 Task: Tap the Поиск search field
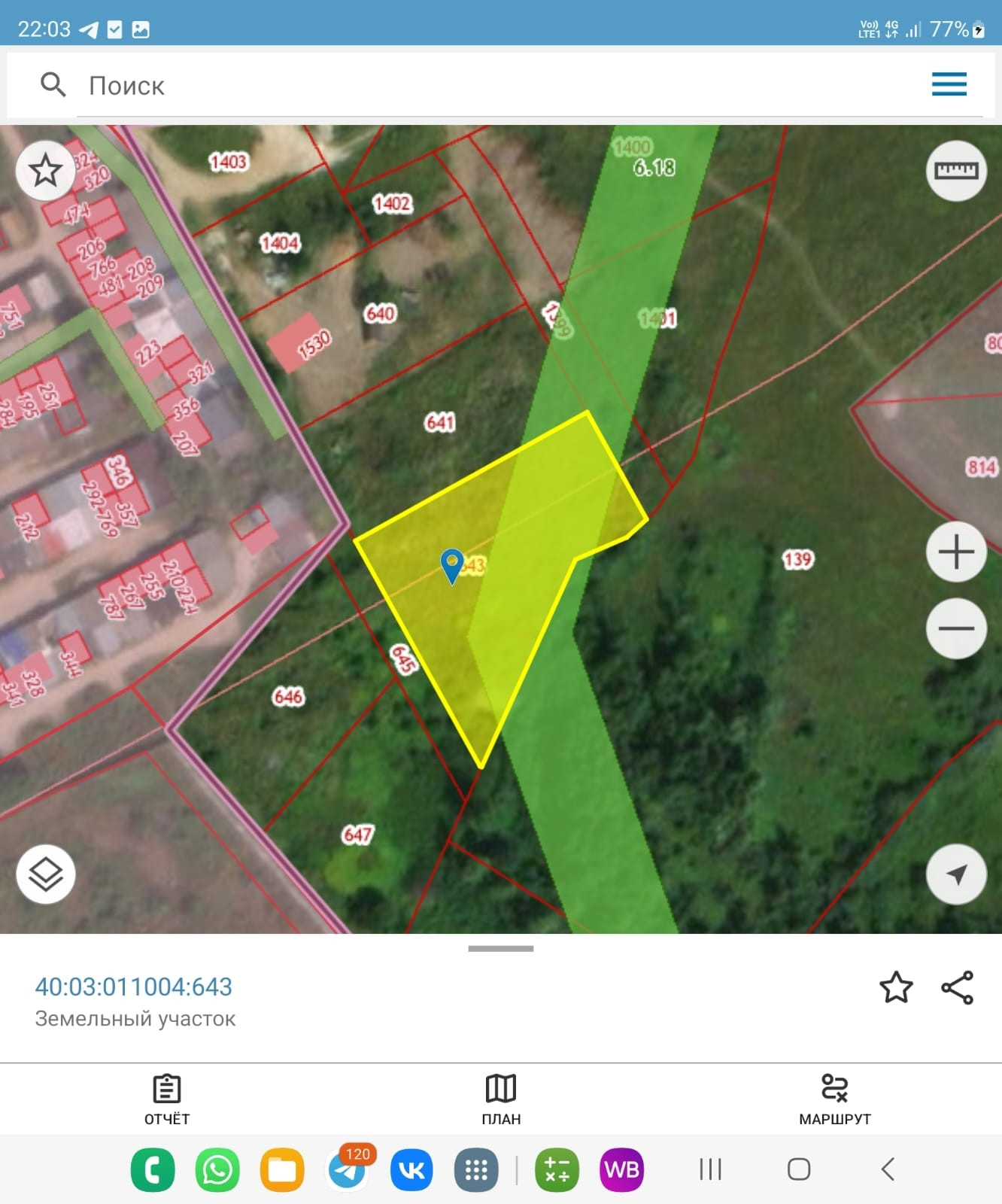pyautogui.click(x=451, y=85)
